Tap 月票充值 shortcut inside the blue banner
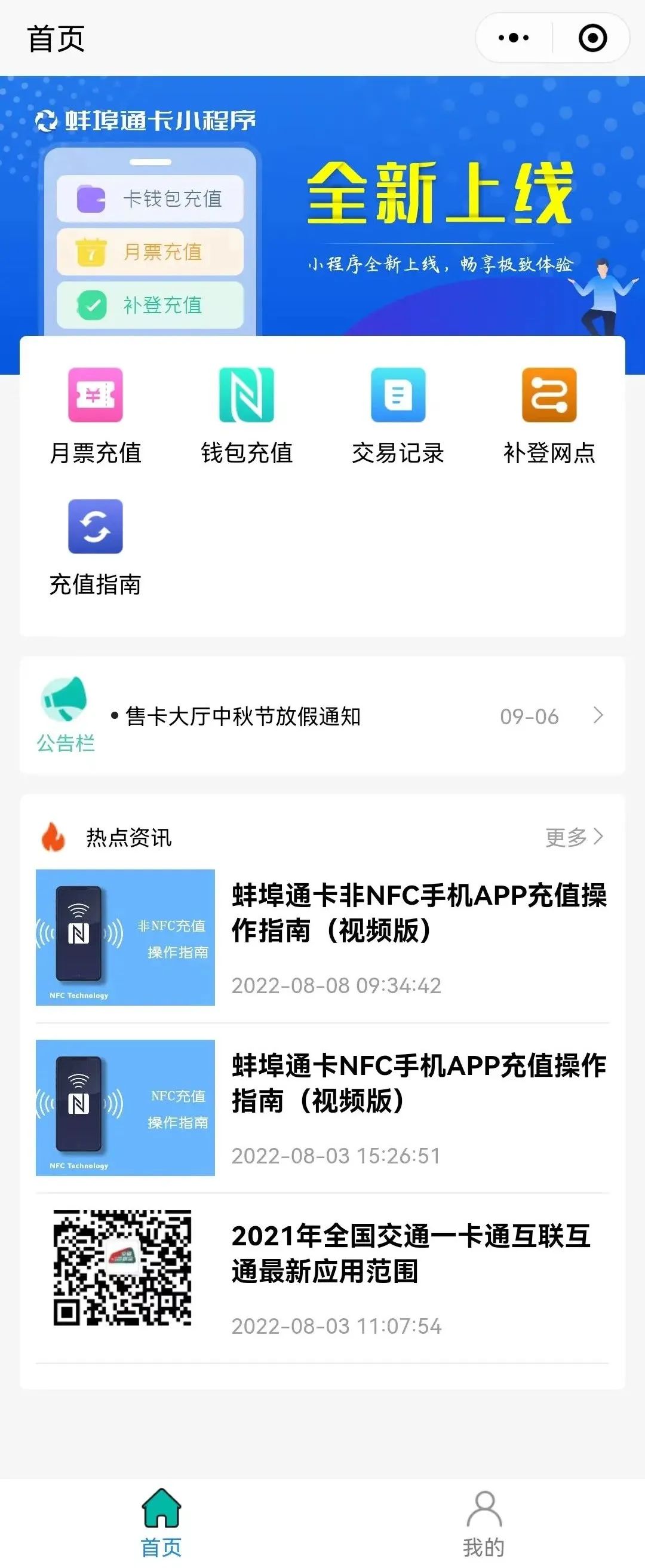645x1568 pixels. [150, 253]
